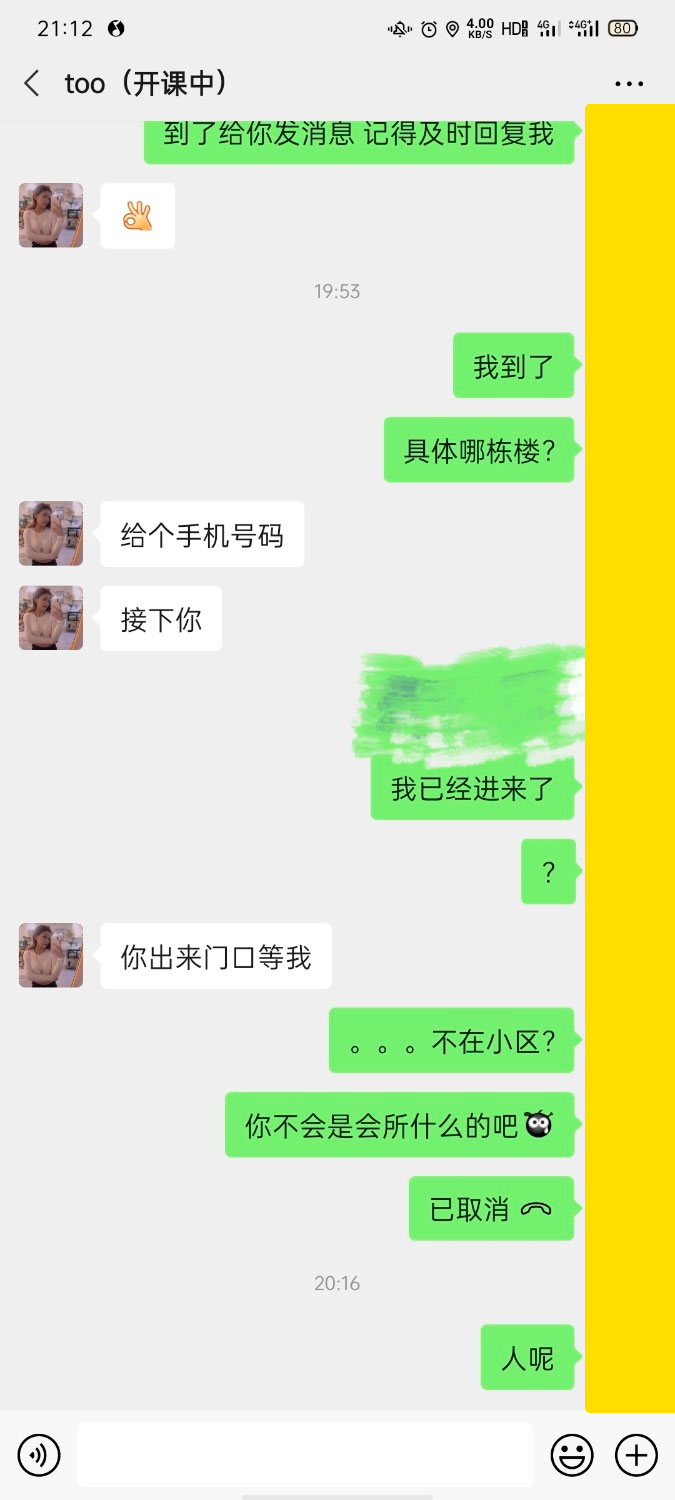675x1500 pixels.
Task: Open the emoji sticker panel
Action: pyautogui.click(x=572, y=1455)
